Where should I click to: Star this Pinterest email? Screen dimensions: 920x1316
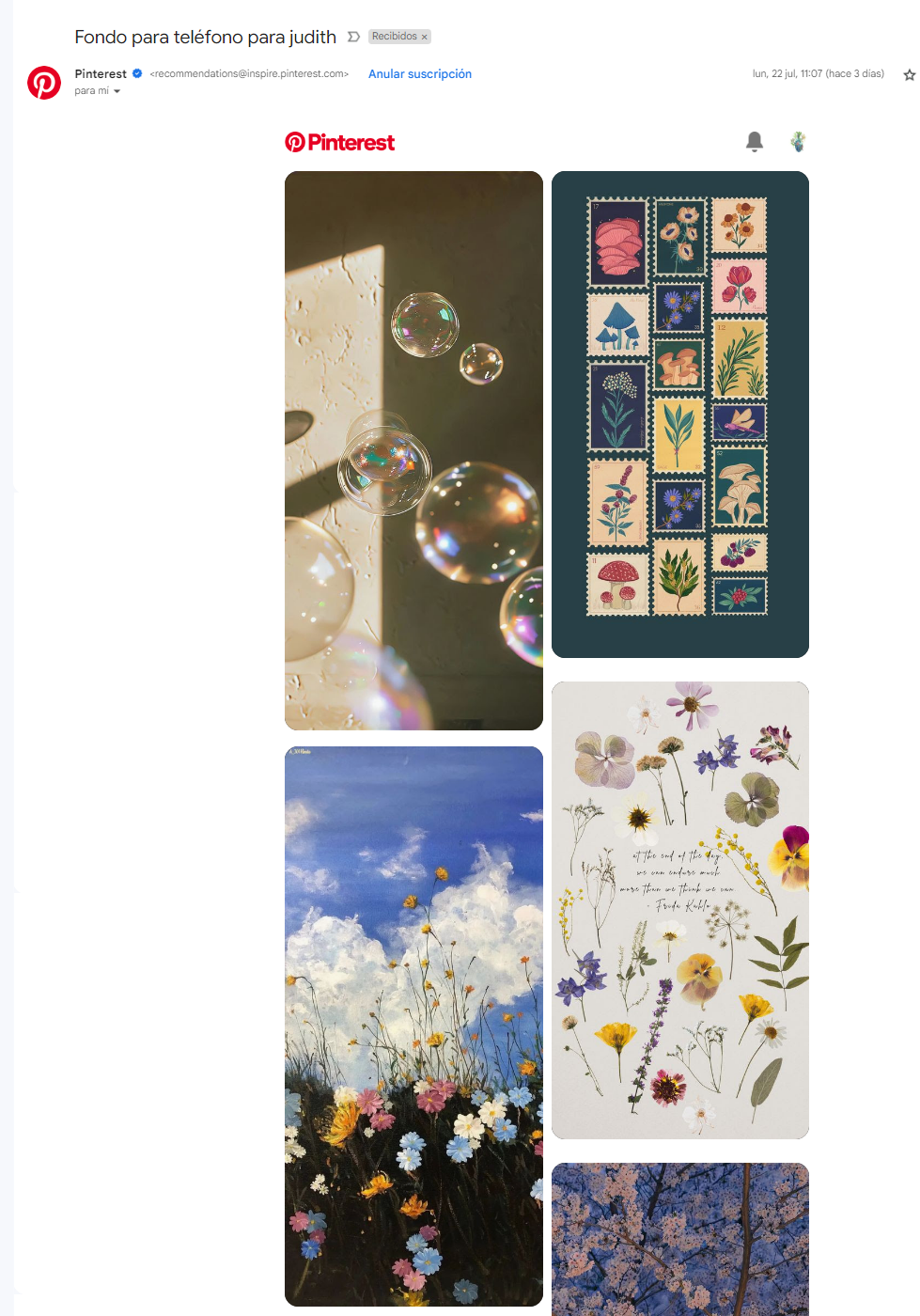[909, 75]
